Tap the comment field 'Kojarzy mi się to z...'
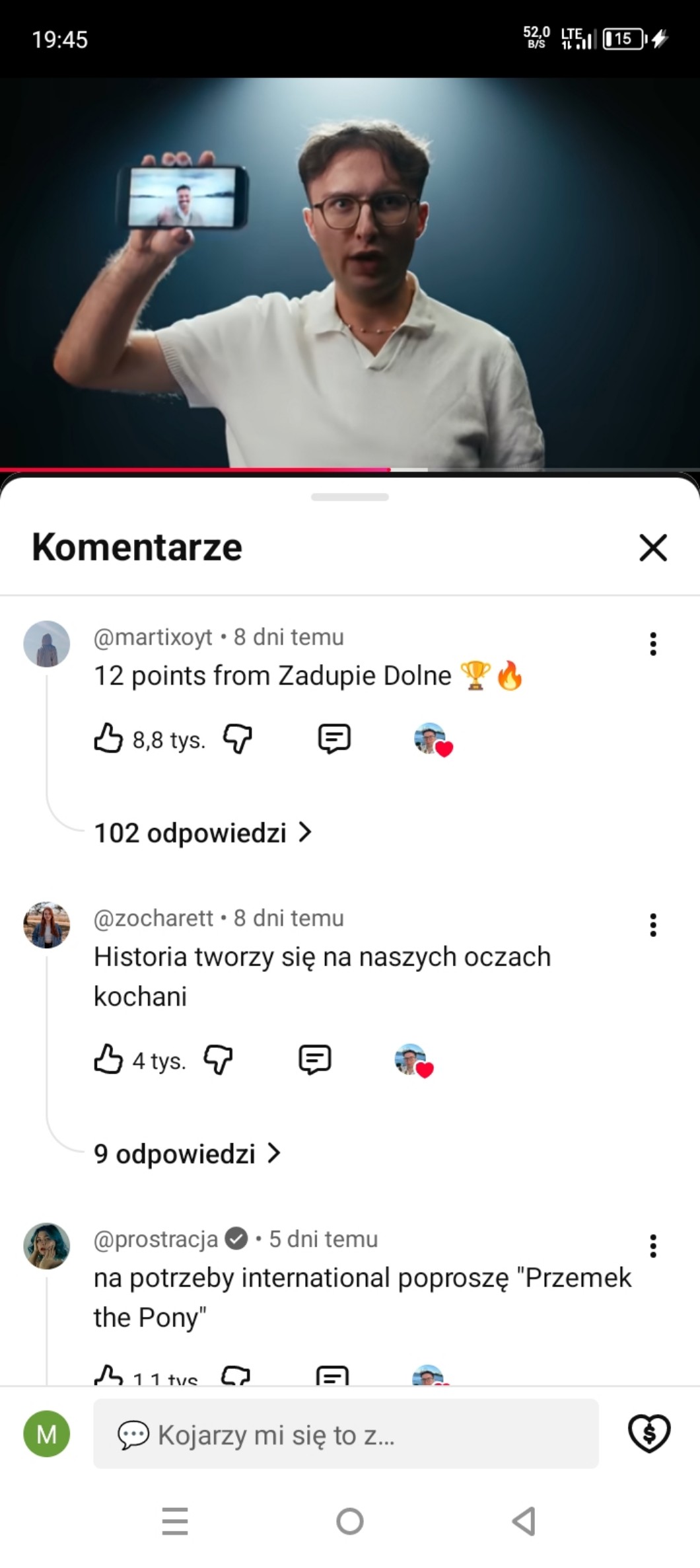The image size is (700, 1568). point(345,1435)
